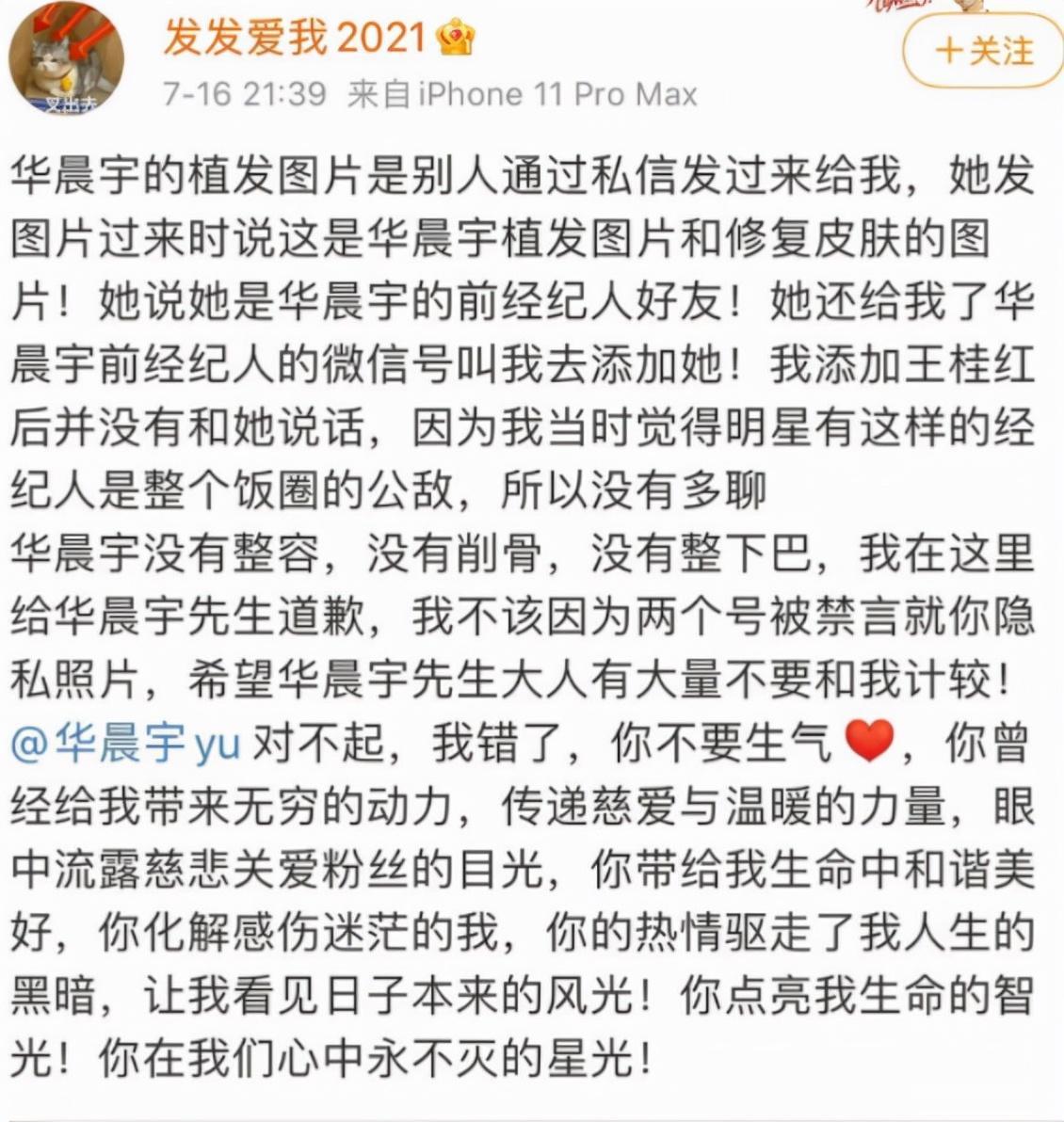Open the 发发爱我2021 username link
This screenshot has height=1122, width=1064.
pyautogui.click(x=294, y=38)
